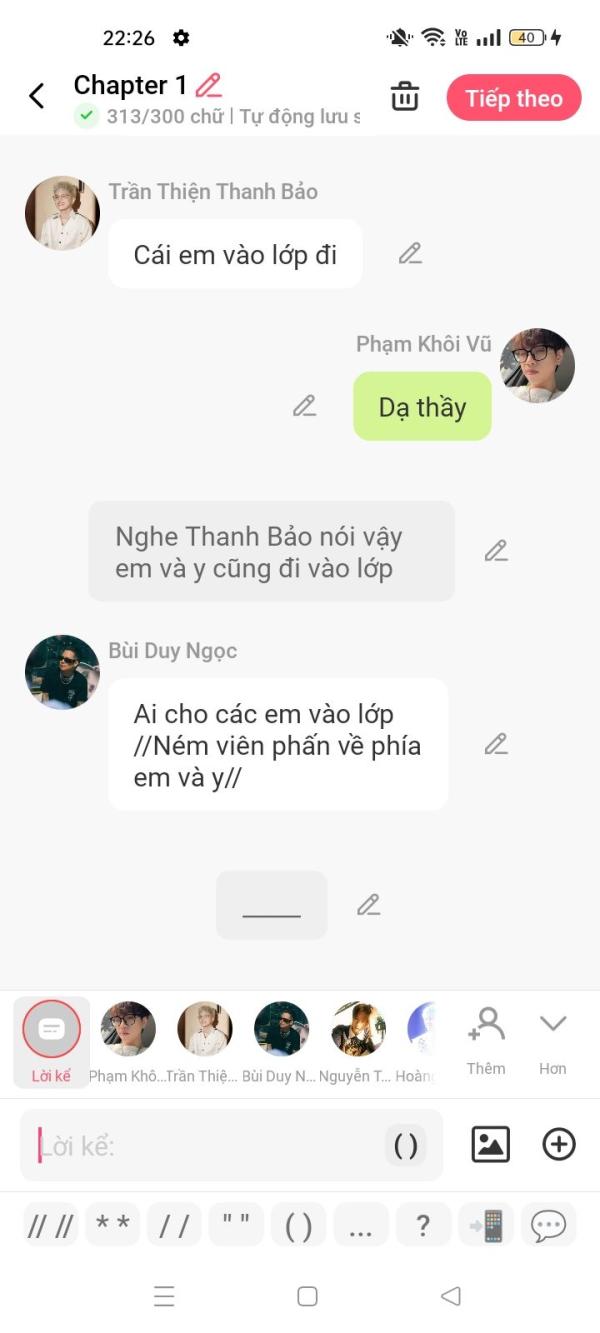Image resolution: width=600 pixels, height=1333 pixels.
Task: Edit the blank divider line block
Action: click(x=369, y=905)
